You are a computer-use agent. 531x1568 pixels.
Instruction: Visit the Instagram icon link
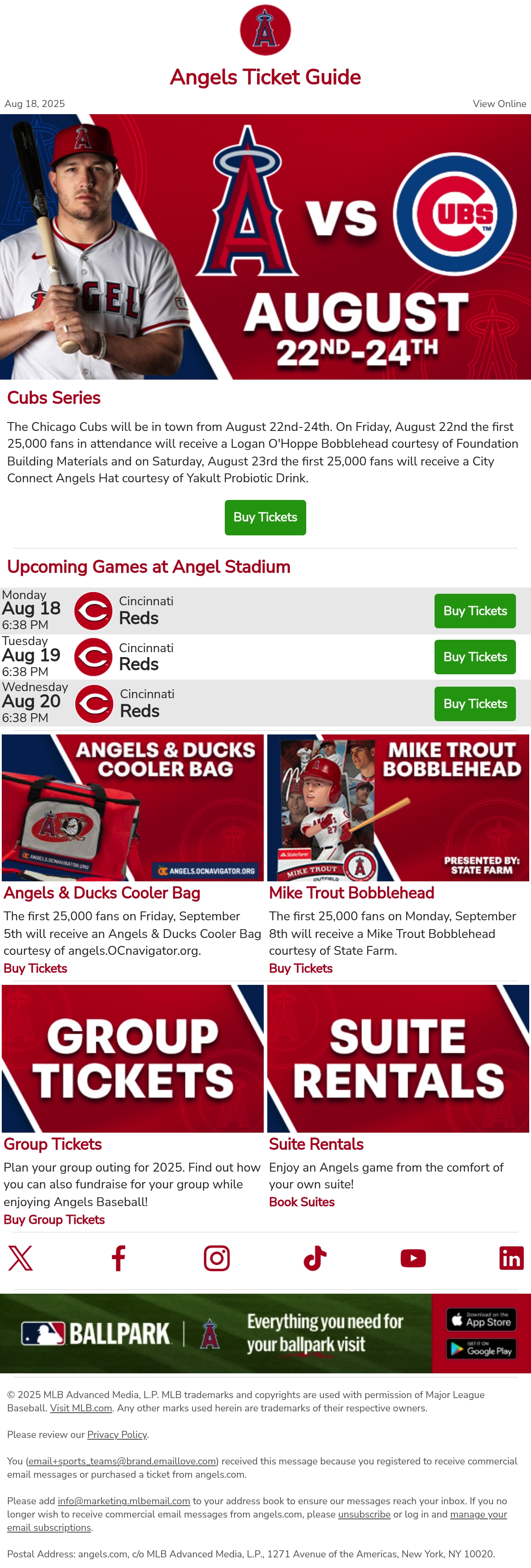(x=217, y=1257)
